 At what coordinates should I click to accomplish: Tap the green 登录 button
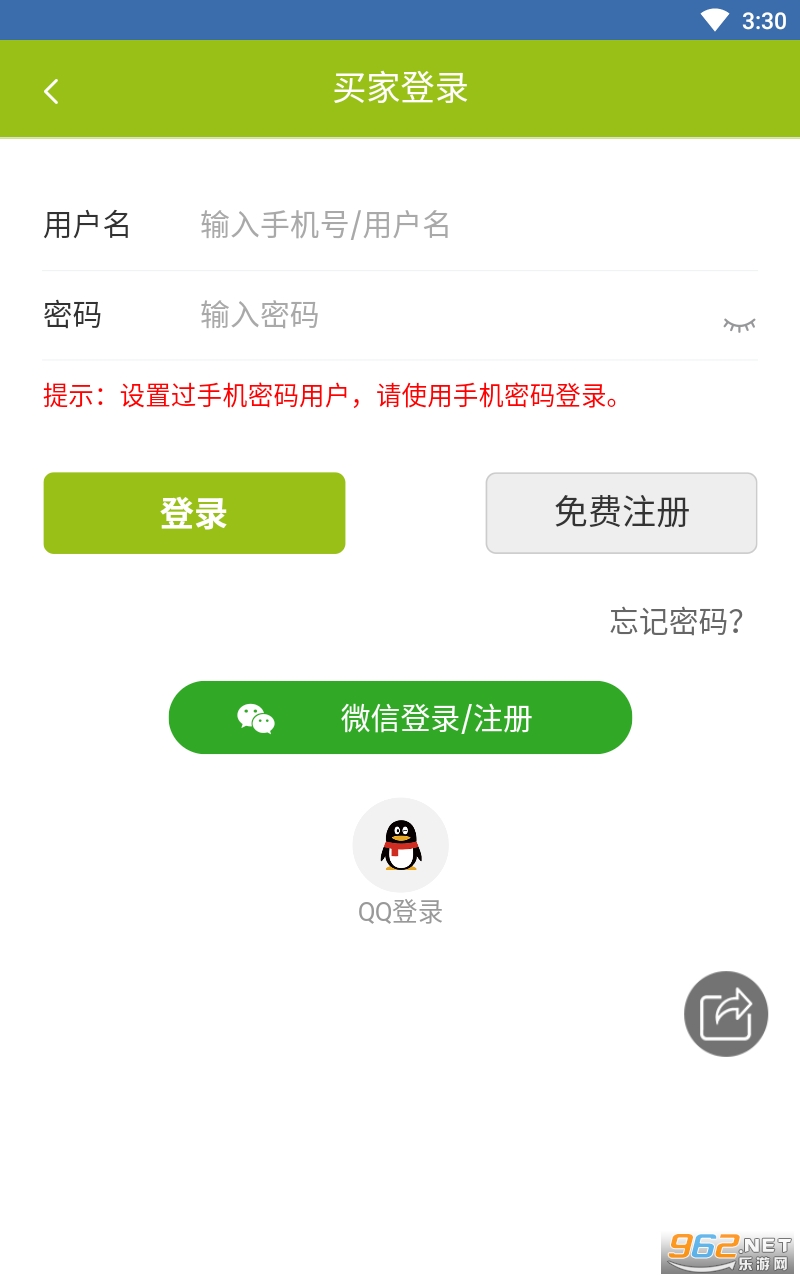194,513
